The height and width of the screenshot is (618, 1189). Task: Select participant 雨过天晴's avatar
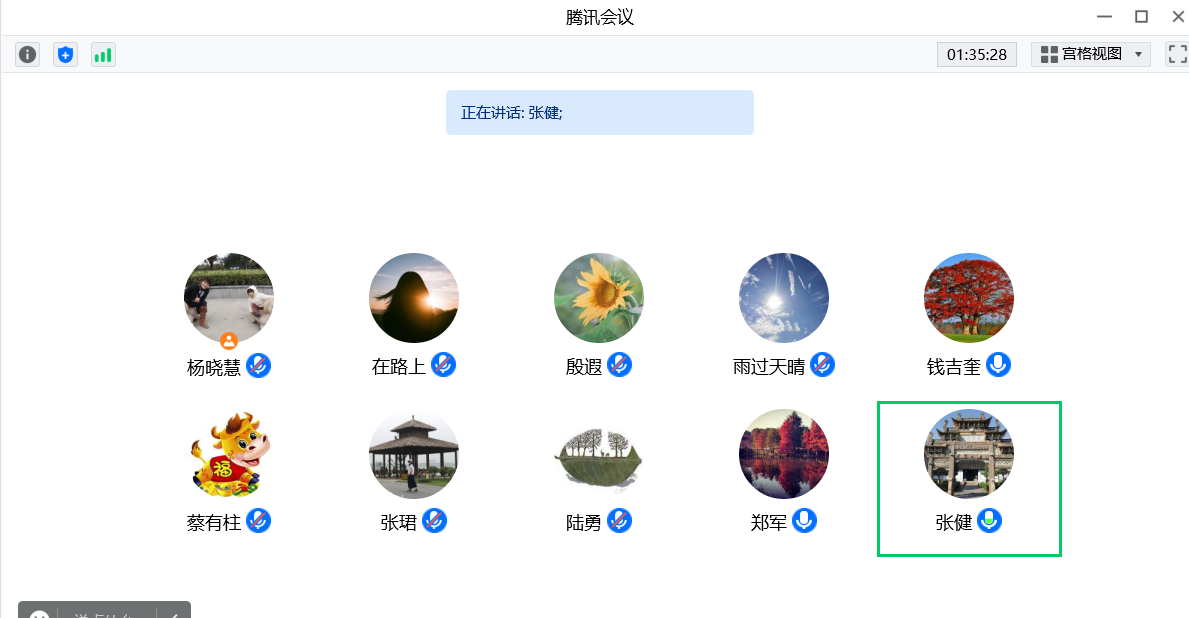pos(784,298)
